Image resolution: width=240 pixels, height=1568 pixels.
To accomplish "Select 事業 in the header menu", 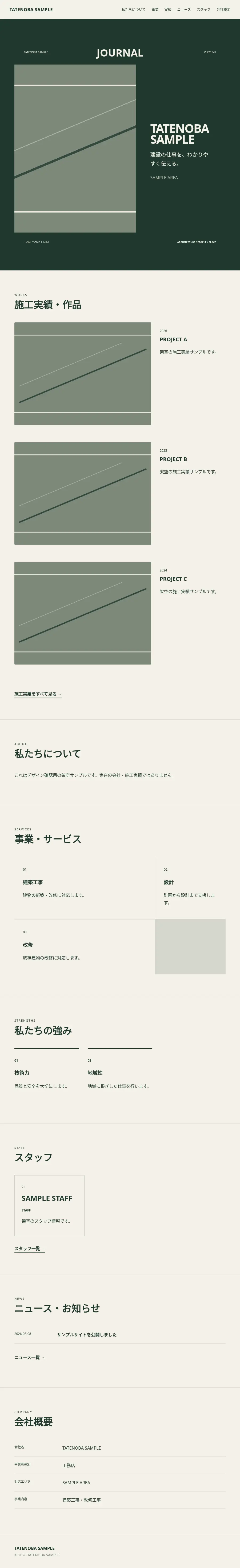I will pos(155,10).
